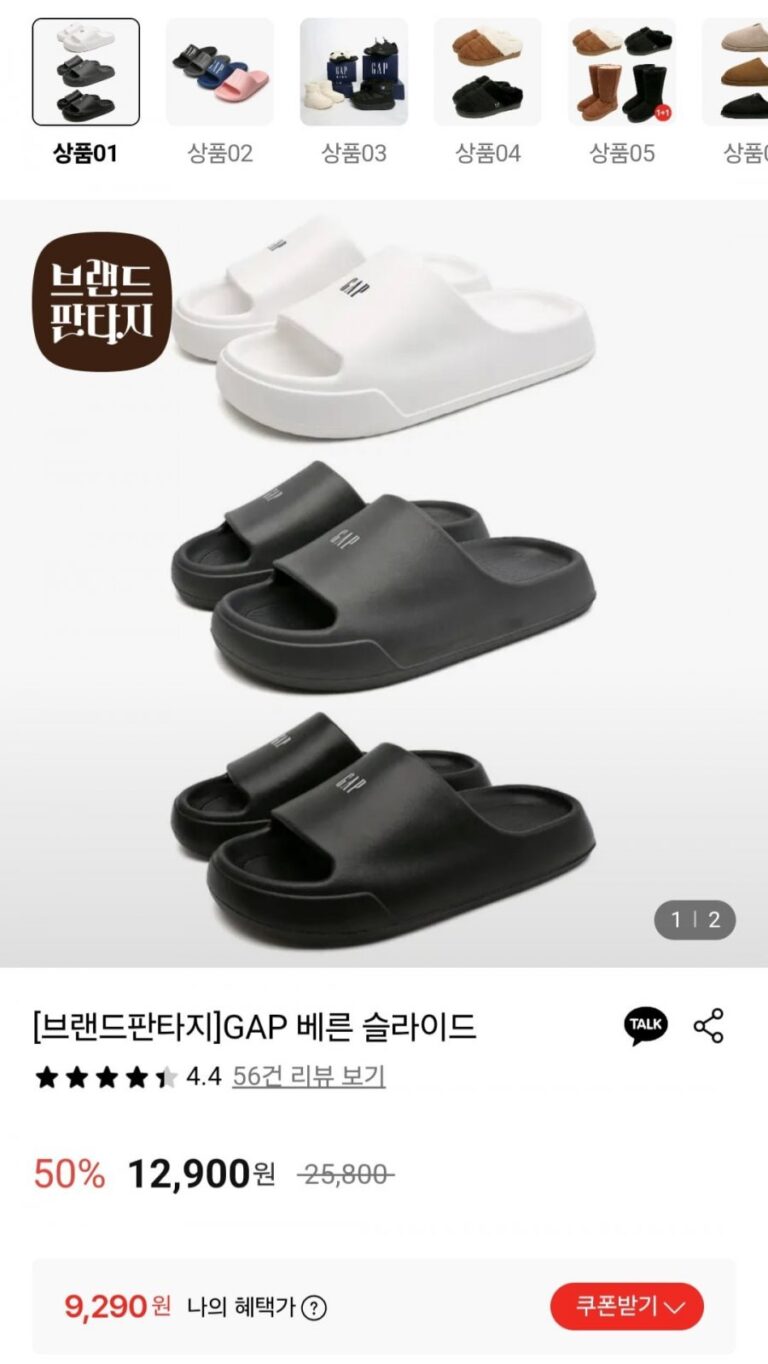View the 상품04 product
The image size is (768, 1364).
click(x=488, y=72)
